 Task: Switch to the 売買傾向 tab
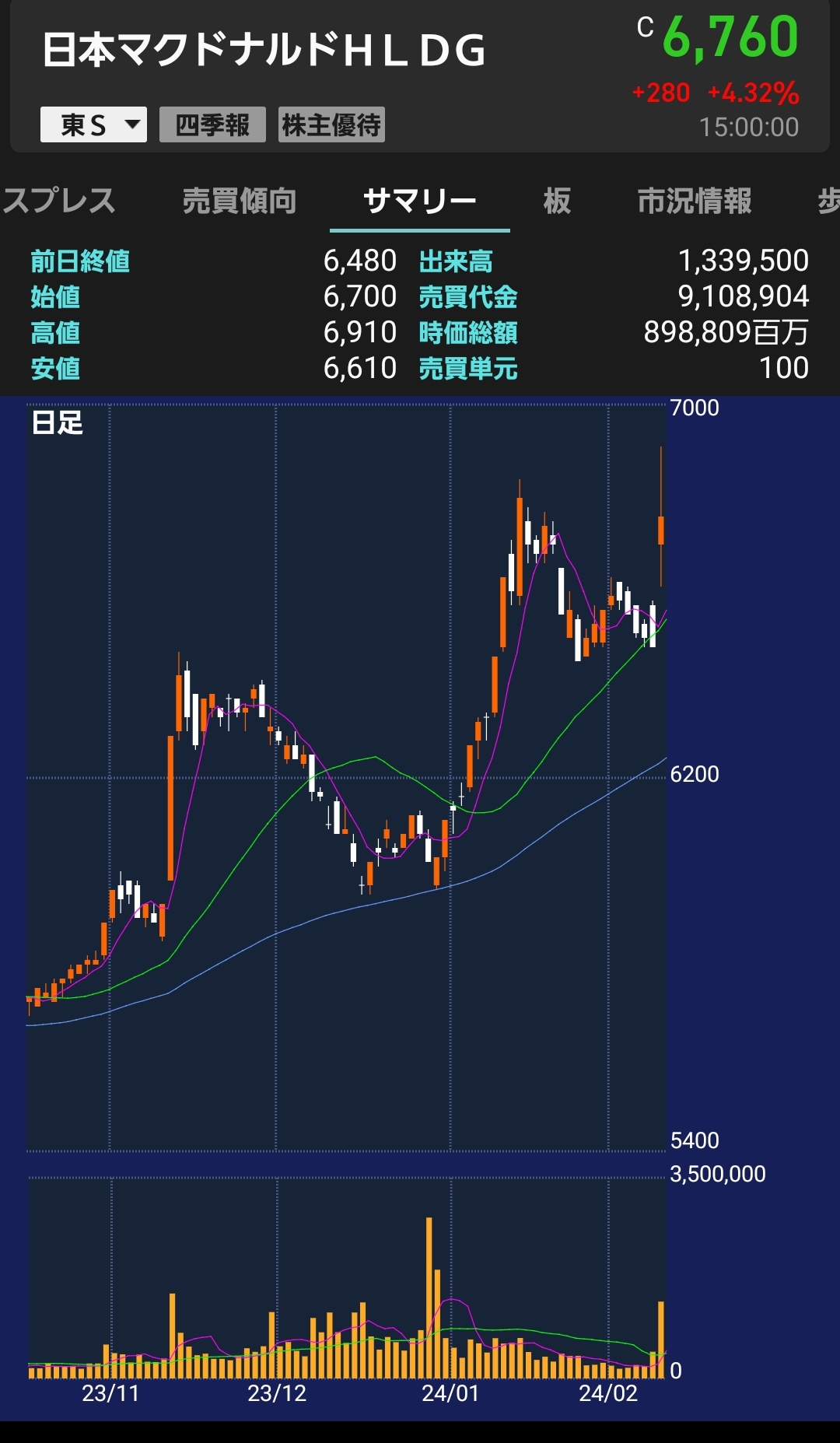click(x=240, y=201)
